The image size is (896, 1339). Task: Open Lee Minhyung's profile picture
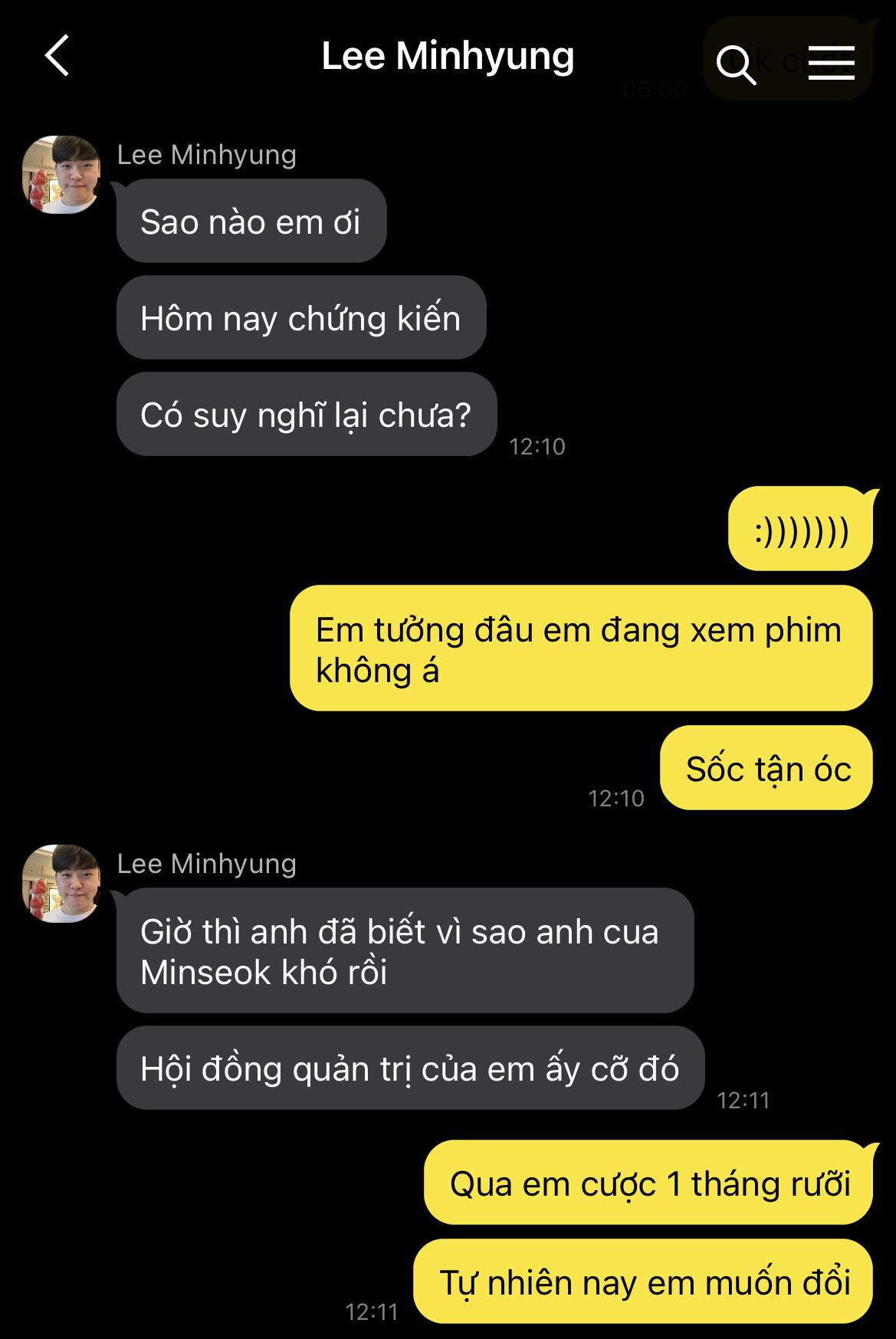61,175
